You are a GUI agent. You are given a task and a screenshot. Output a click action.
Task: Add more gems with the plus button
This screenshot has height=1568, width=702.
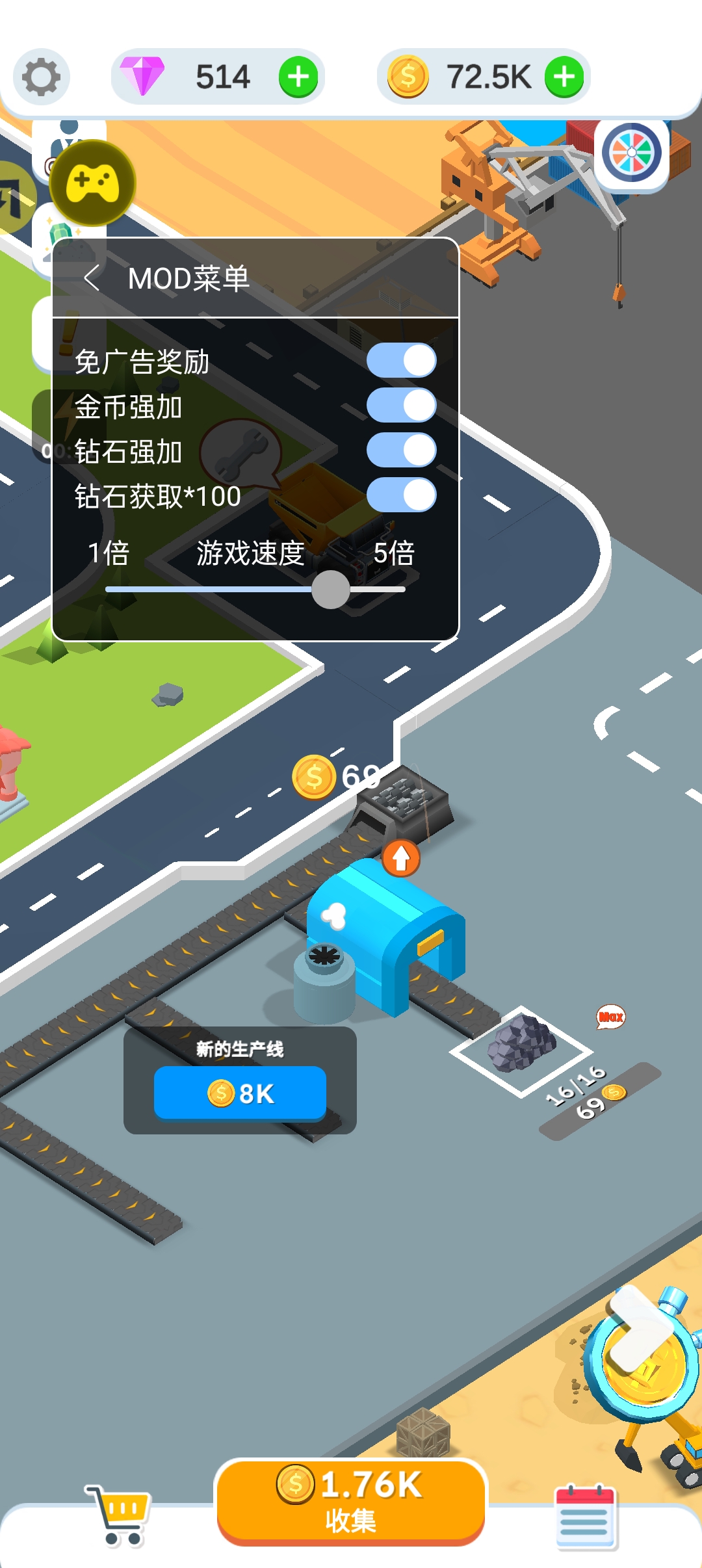click(298, 77)
